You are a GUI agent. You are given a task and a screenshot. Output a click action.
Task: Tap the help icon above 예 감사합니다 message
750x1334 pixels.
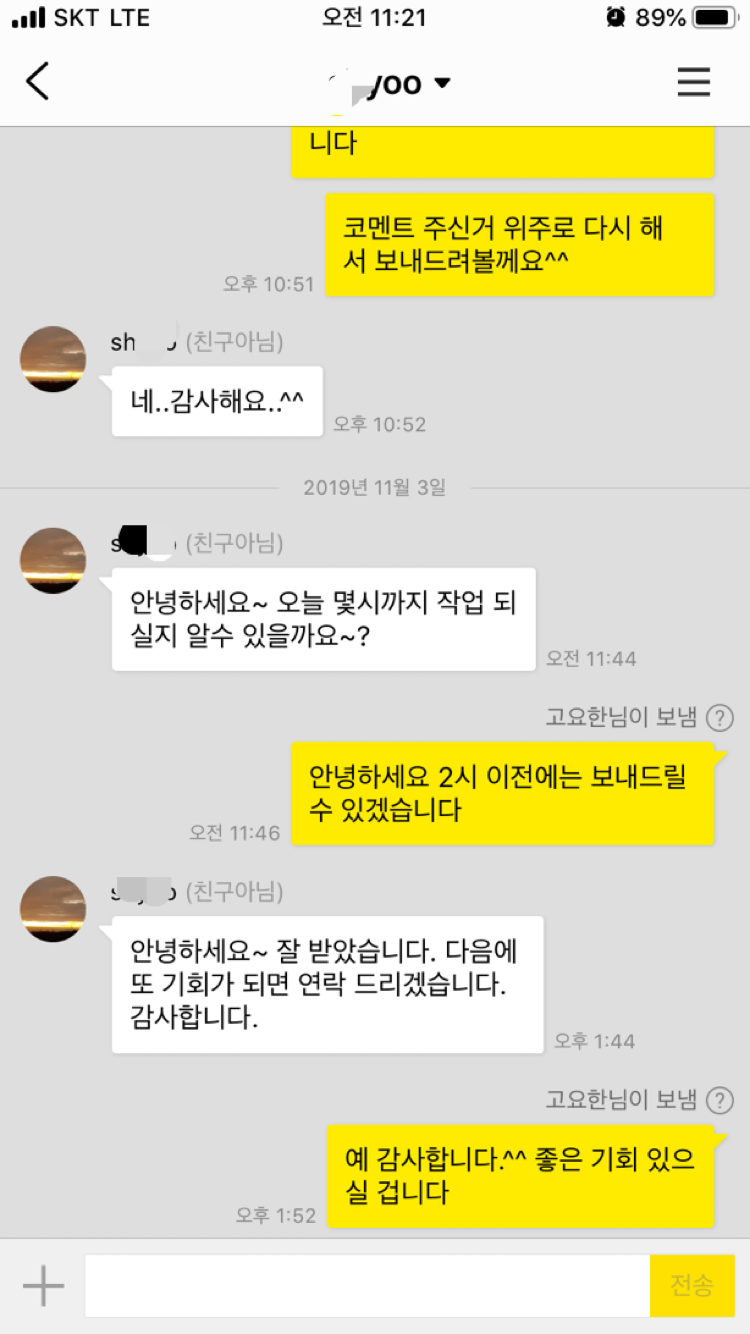click(x=720, y=1101)
